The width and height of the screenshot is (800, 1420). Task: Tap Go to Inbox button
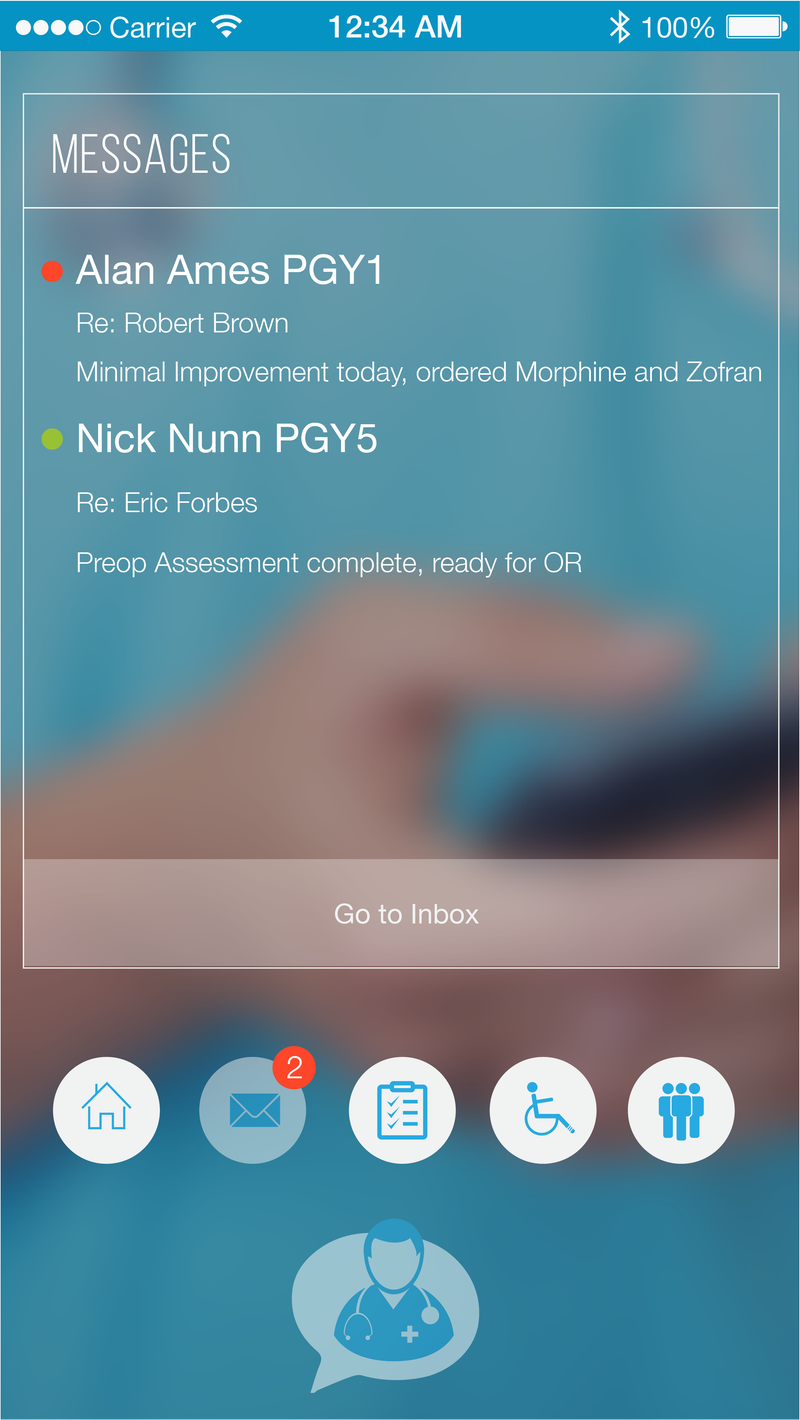click(x=401, y=913)
